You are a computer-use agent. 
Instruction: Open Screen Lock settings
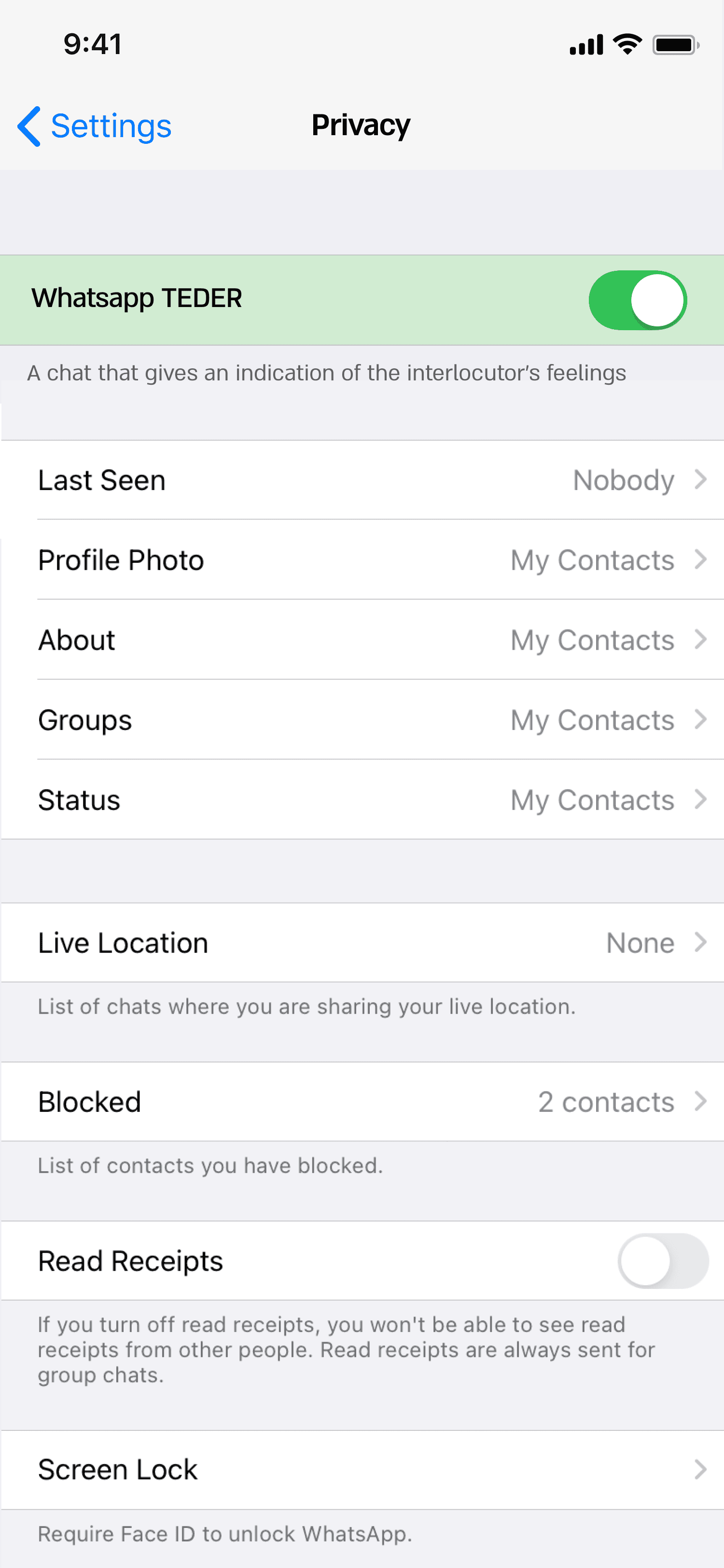coord(362,1470)
